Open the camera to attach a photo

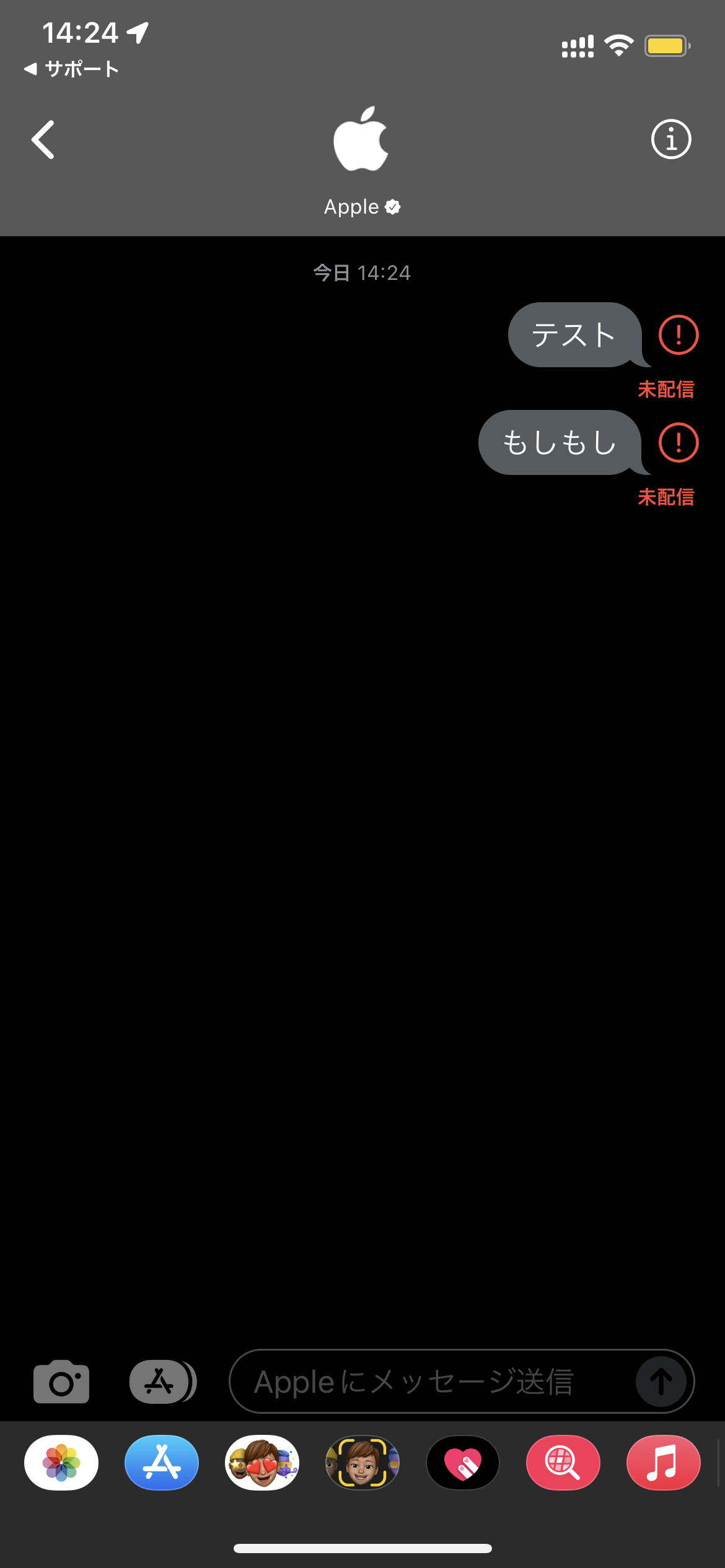point(61,1382)
